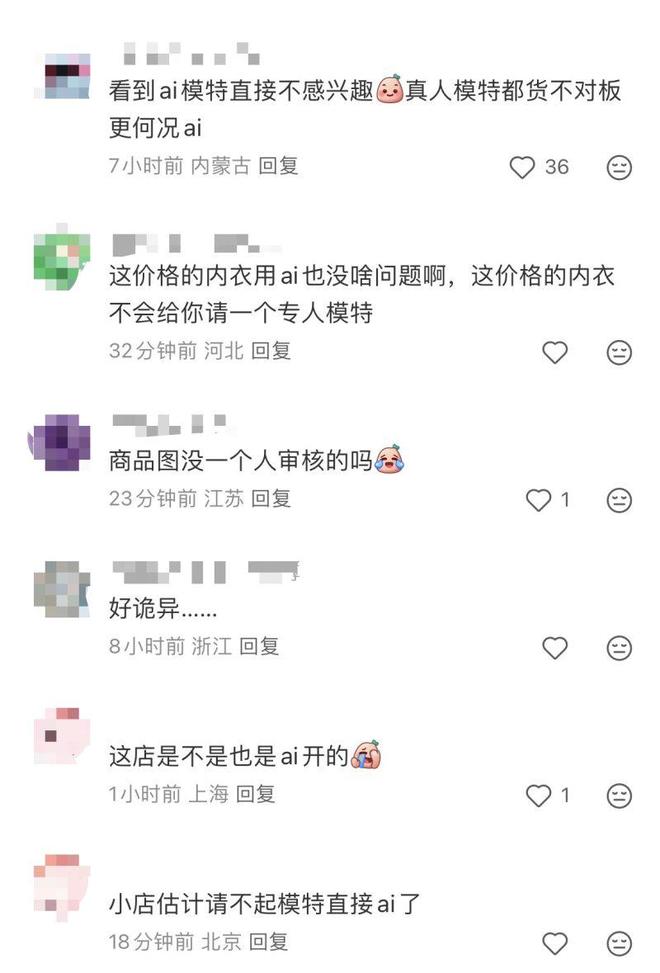The height and width of the screenshot is (973, 660).
Task: Like the 江苏 comment about 商品图审核
Action: tap(539, 499)
